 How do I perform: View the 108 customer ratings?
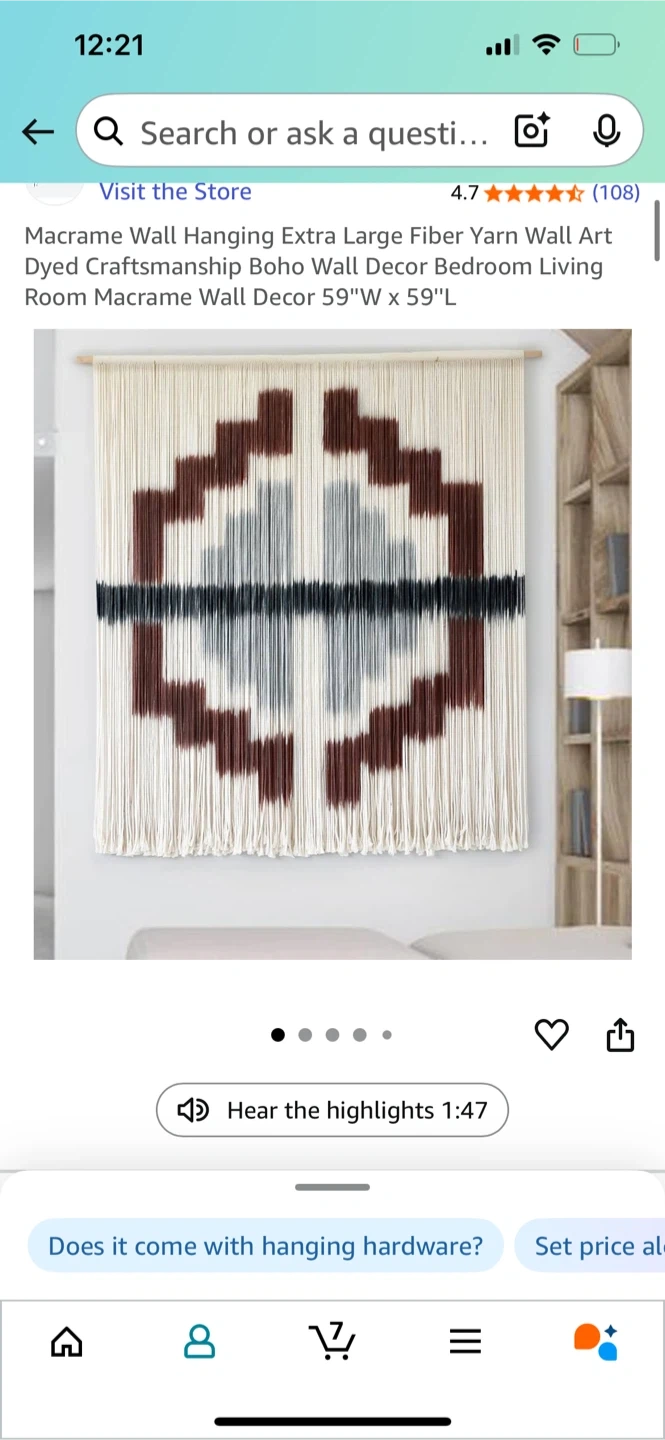pos(615,192)
